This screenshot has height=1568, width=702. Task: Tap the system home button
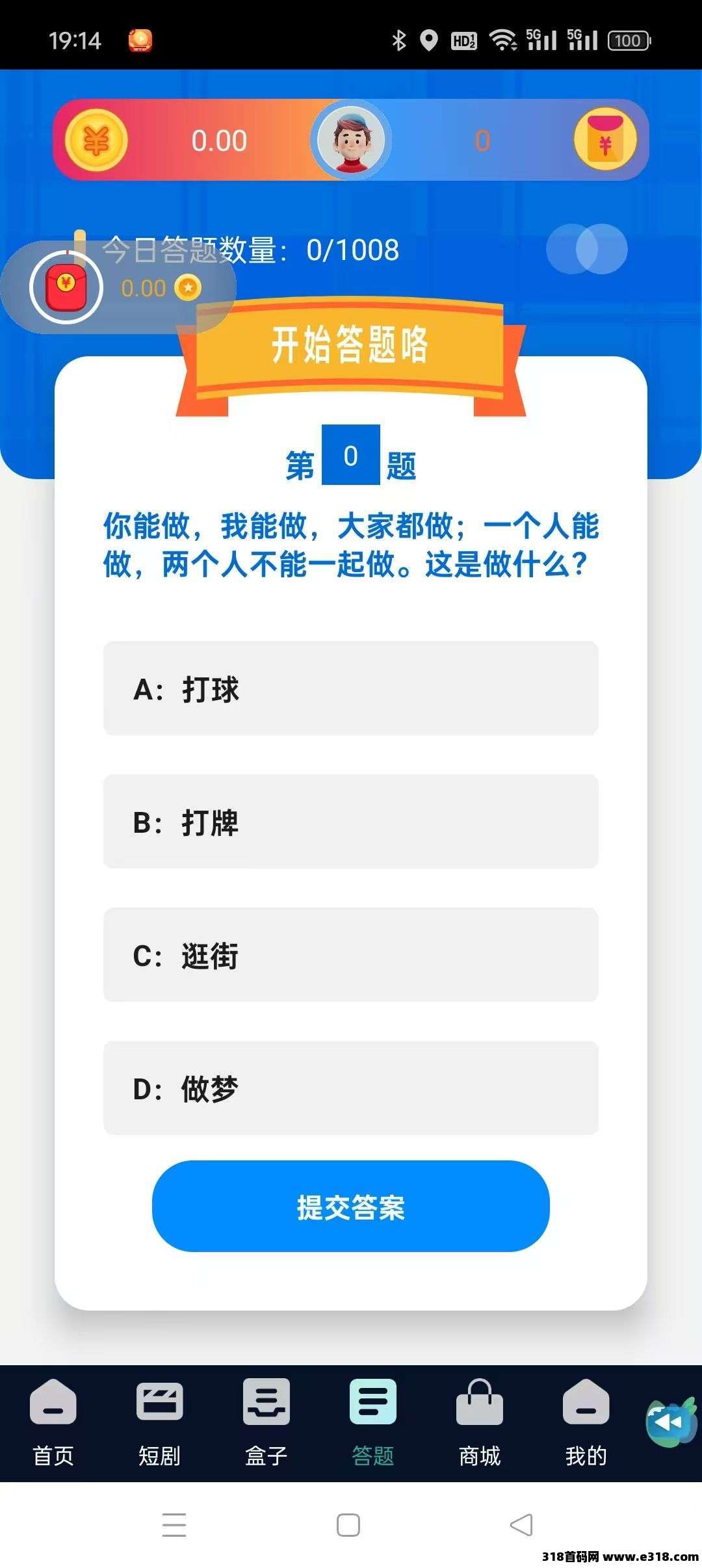pos(348,1525)
